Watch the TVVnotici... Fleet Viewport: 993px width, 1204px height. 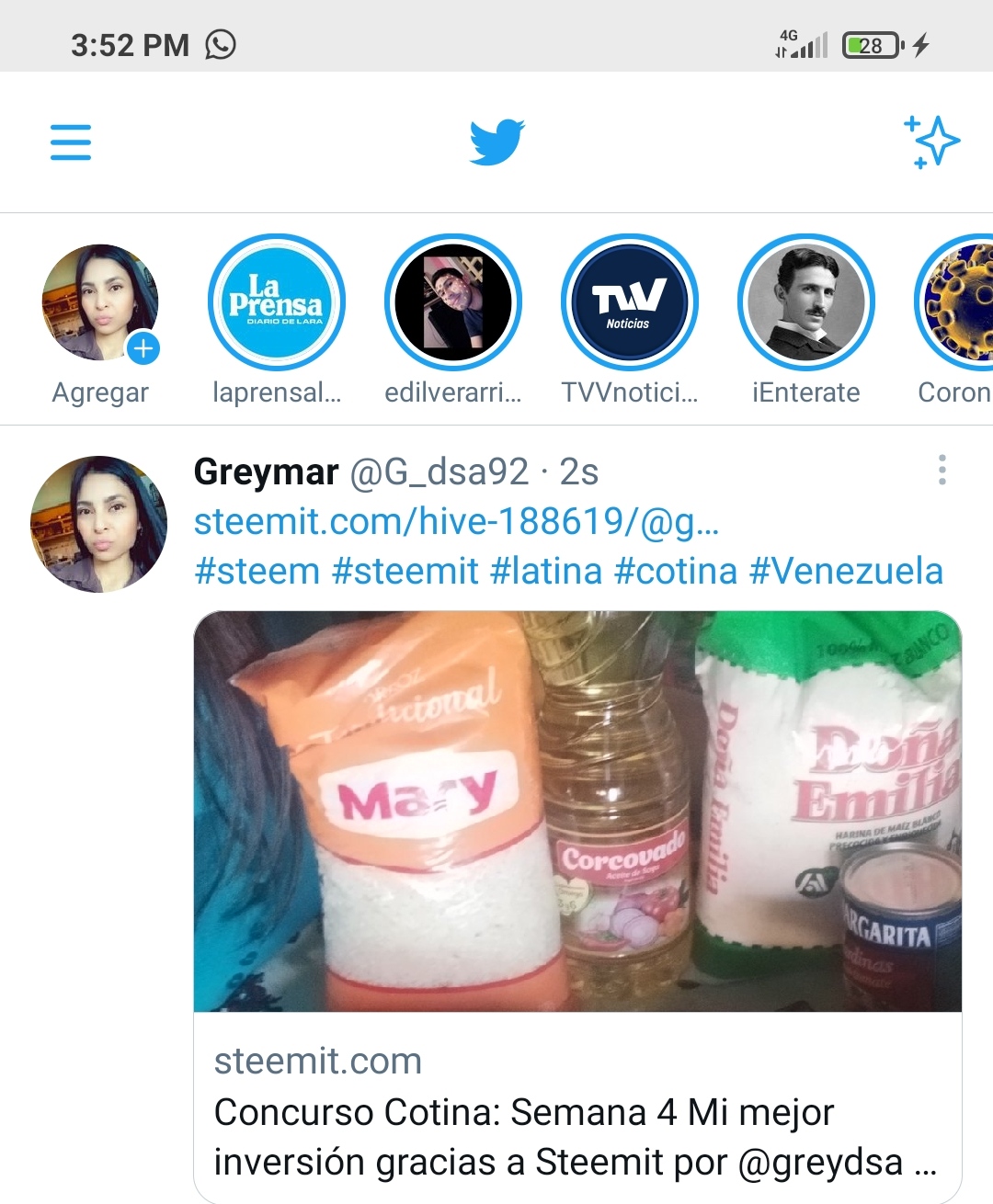(630, 303)
